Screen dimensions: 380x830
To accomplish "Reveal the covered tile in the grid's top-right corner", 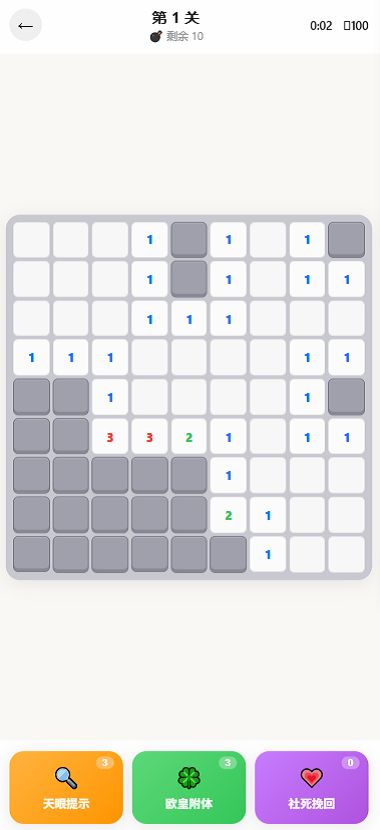I will coord(347,240).
